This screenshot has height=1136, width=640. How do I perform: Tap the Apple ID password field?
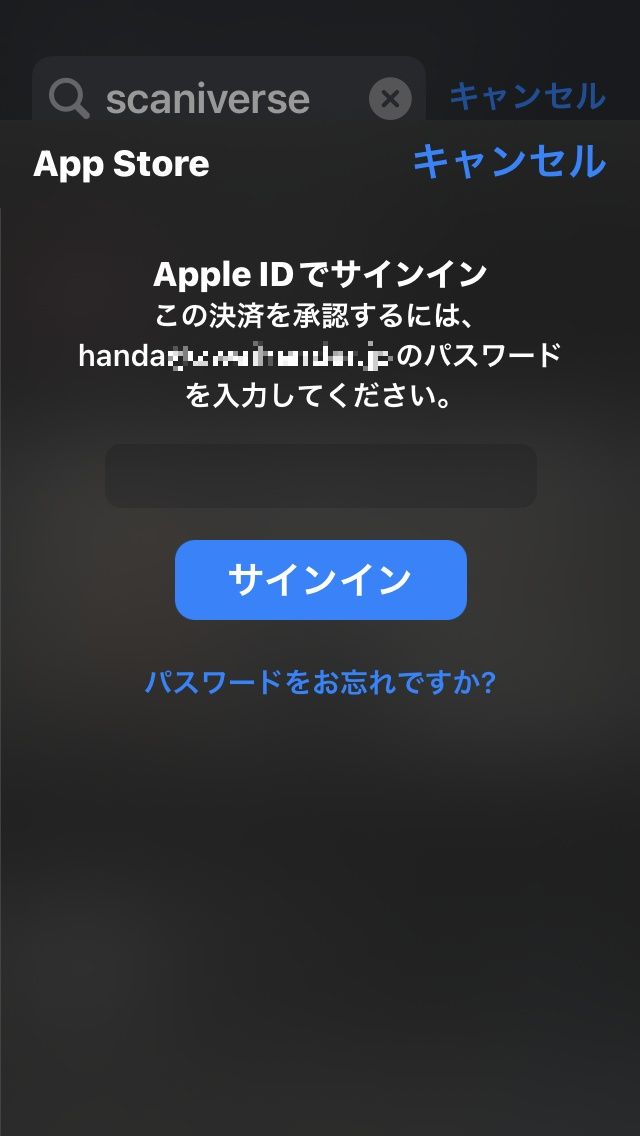pyautogui.click(x=320, y=476)
